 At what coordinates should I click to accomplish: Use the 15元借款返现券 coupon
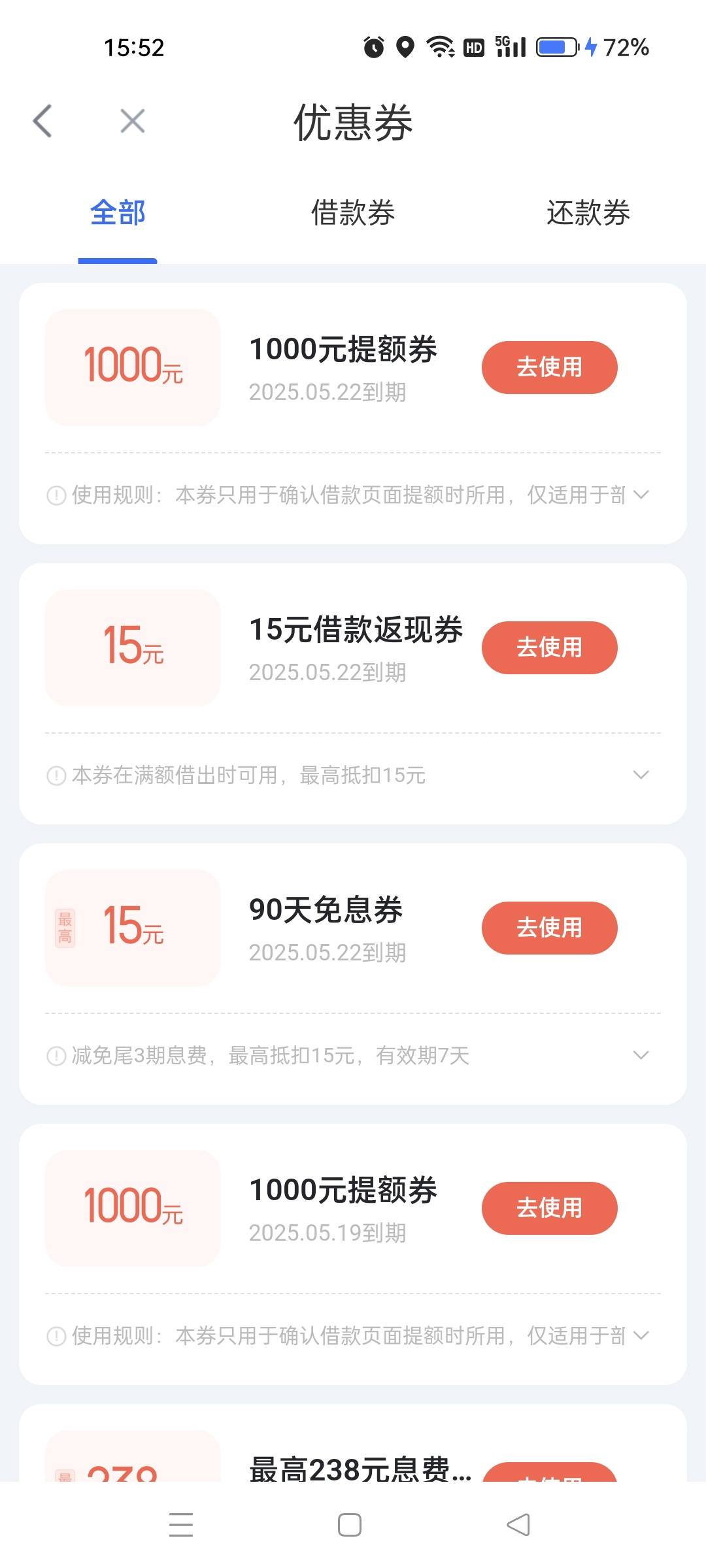(550, 647)
